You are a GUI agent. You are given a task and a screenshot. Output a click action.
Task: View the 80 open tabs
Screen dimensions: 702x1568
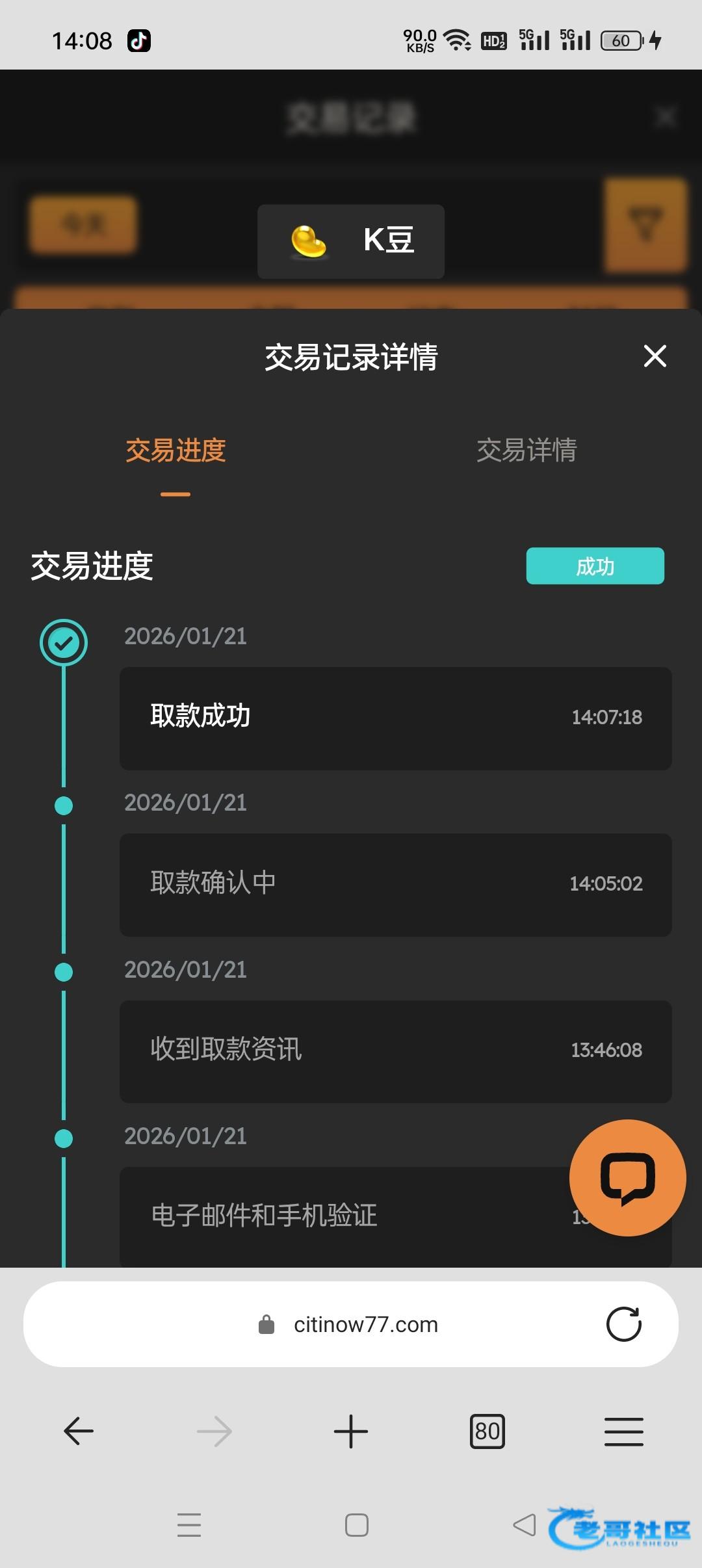[x=487, y=1431]
